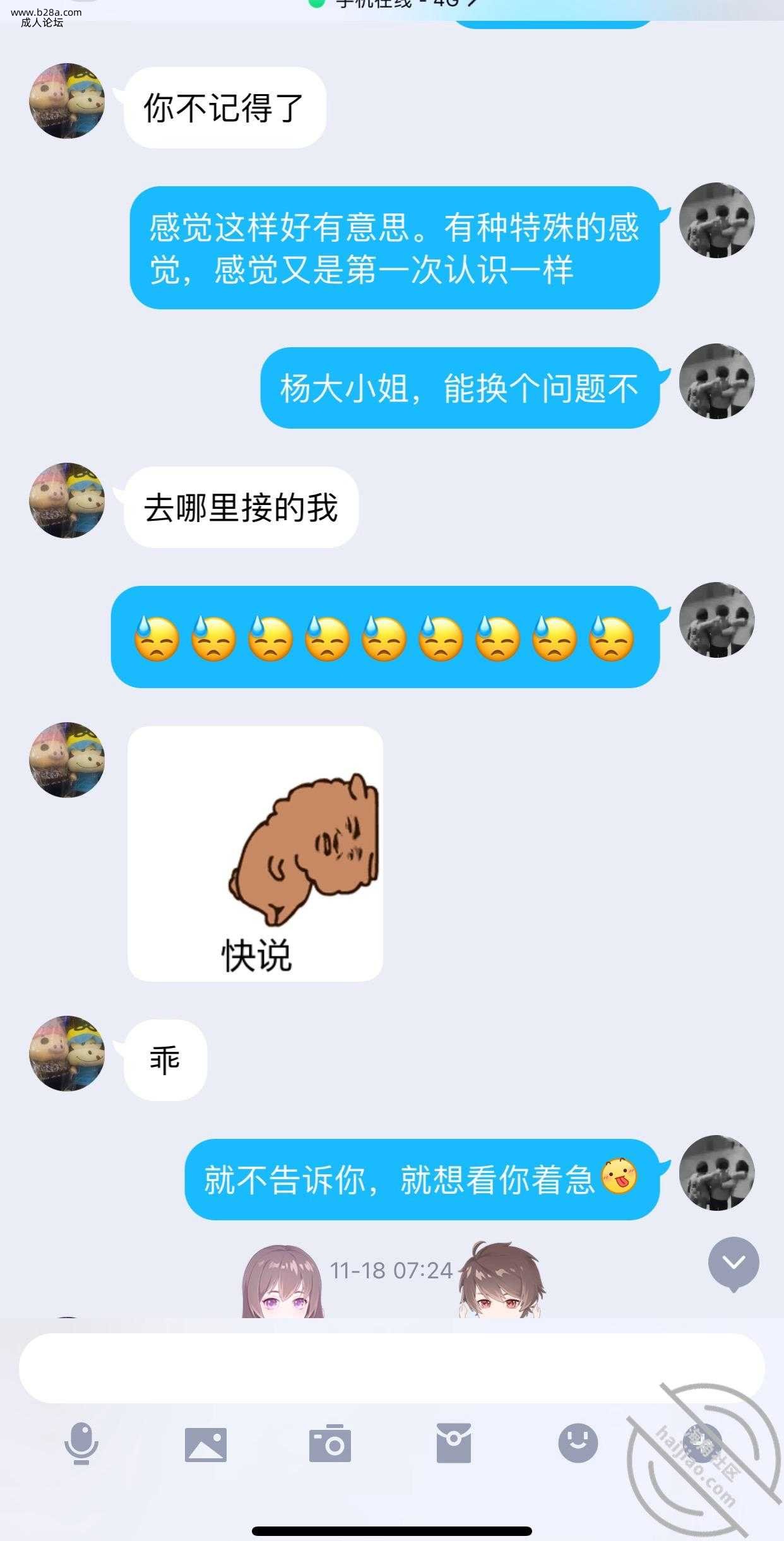The image size is (784, 1541).
Task: Open my avatar beside 就不告诉你，就想看你着急
Action: (716, 1173)
